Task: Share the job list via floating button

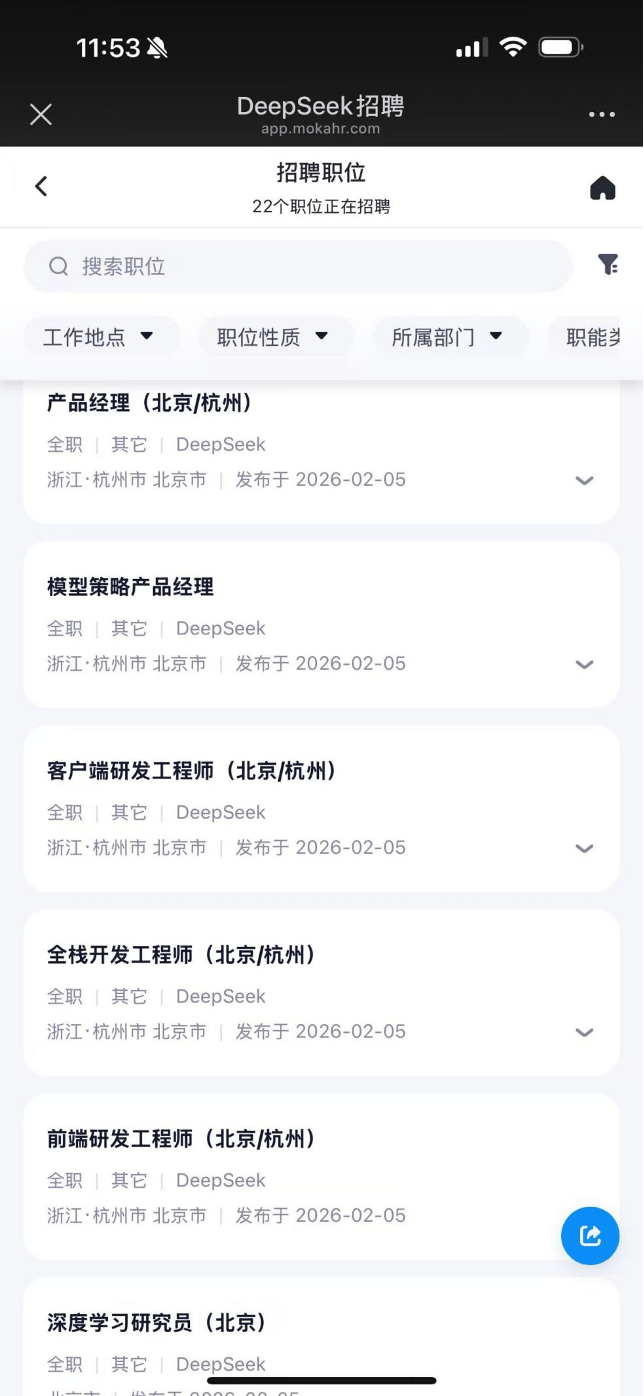Action: pos(590,1236)
